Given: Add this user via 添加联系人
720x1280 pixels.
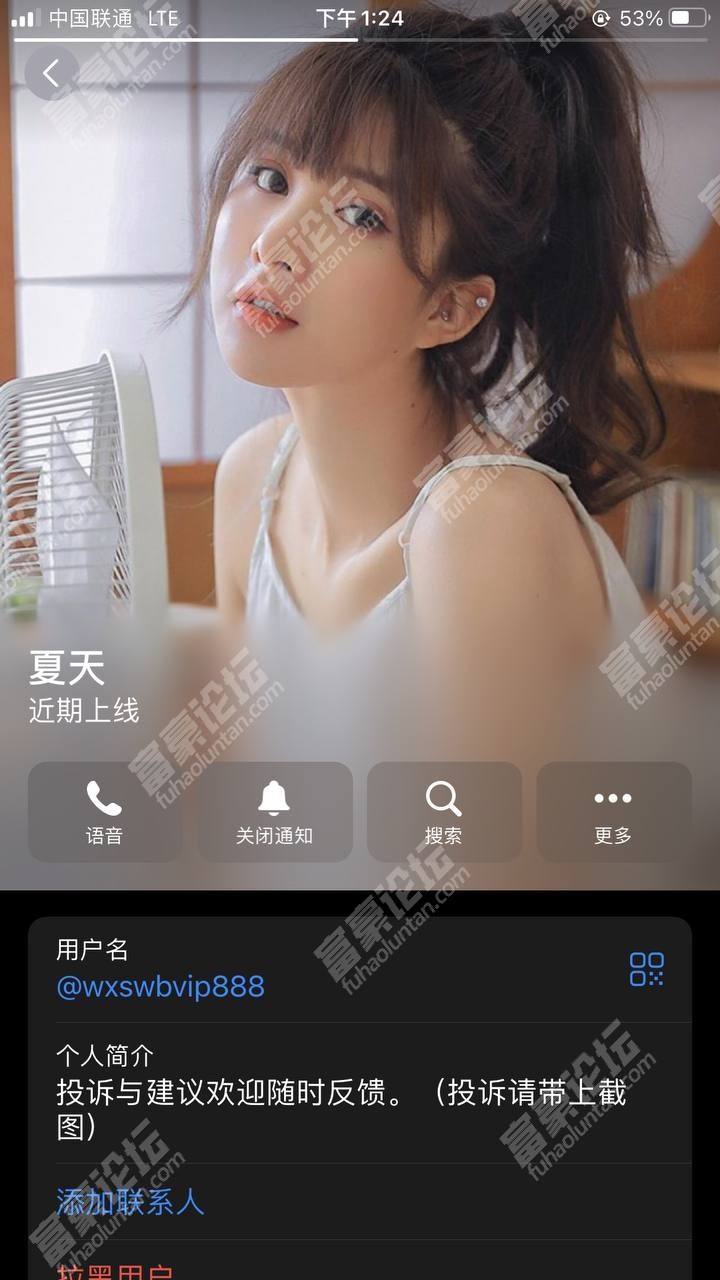Looking at the screenshot, I should point(130,1202).
